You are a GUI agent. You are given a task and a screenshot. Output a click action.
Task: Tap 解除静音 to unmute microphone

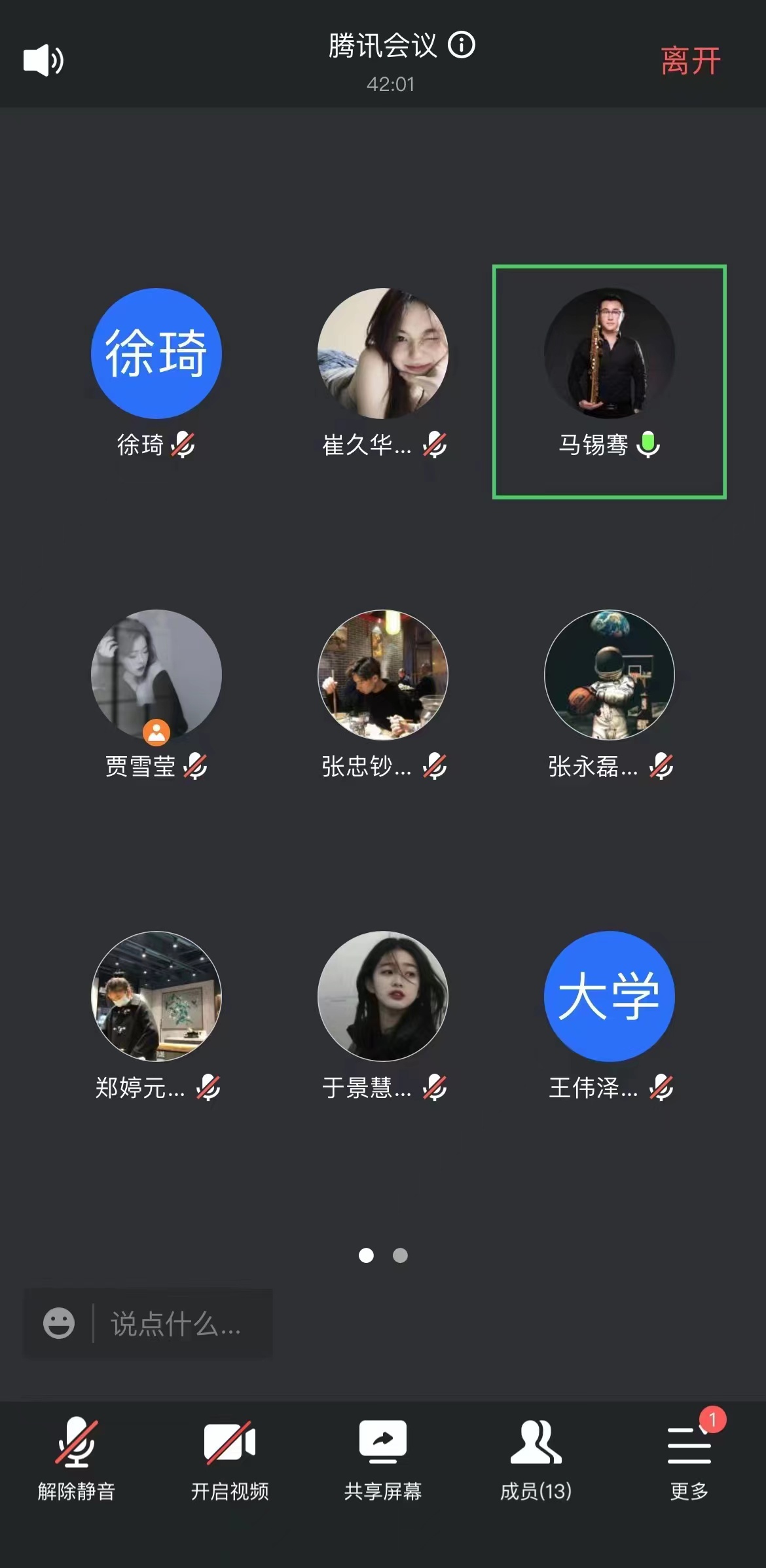tap(77, 1457)
